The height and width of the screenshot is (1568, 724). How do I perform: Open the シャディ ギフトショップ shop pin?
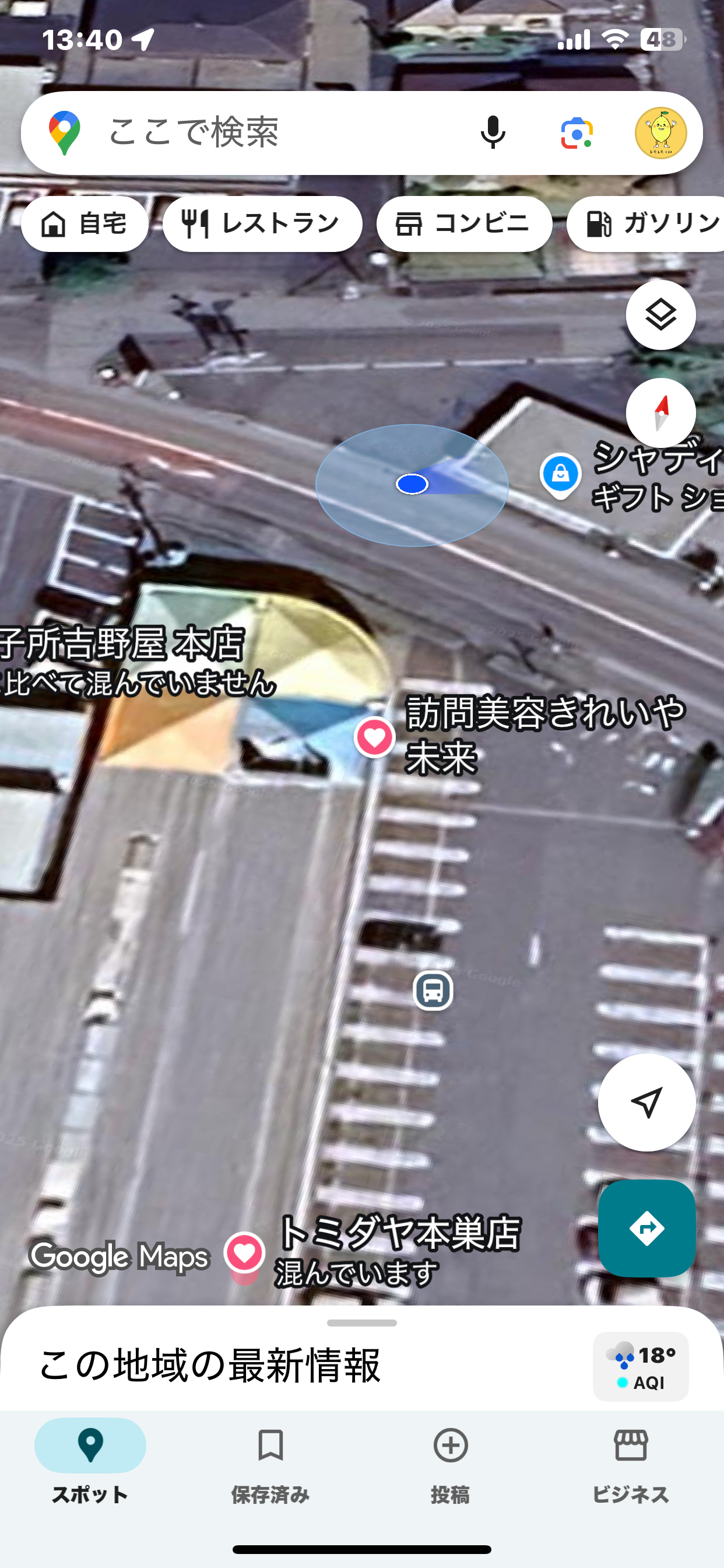pyautogui.click(x=560, y=474)
